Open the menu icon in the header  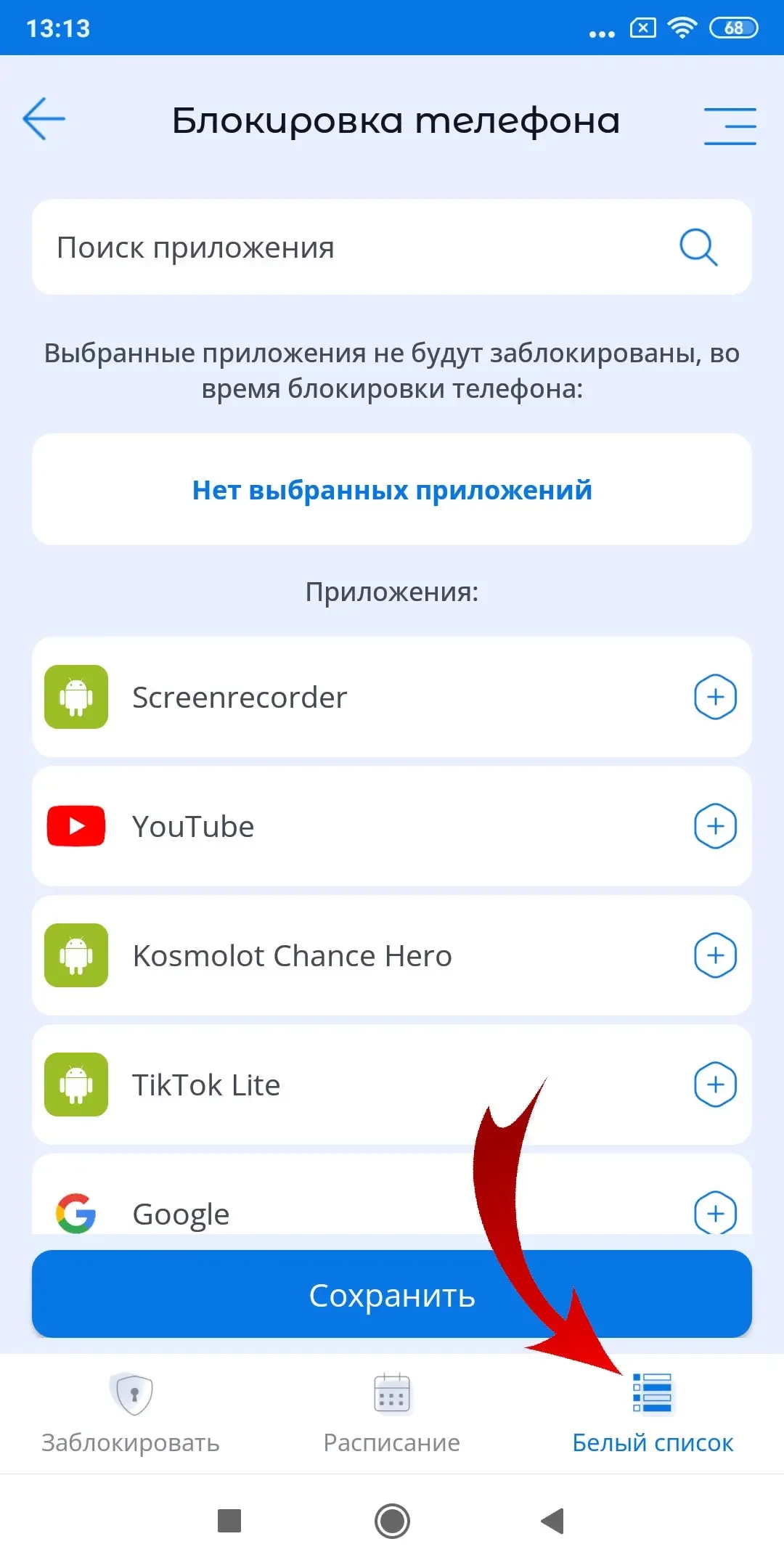[730, 126]
